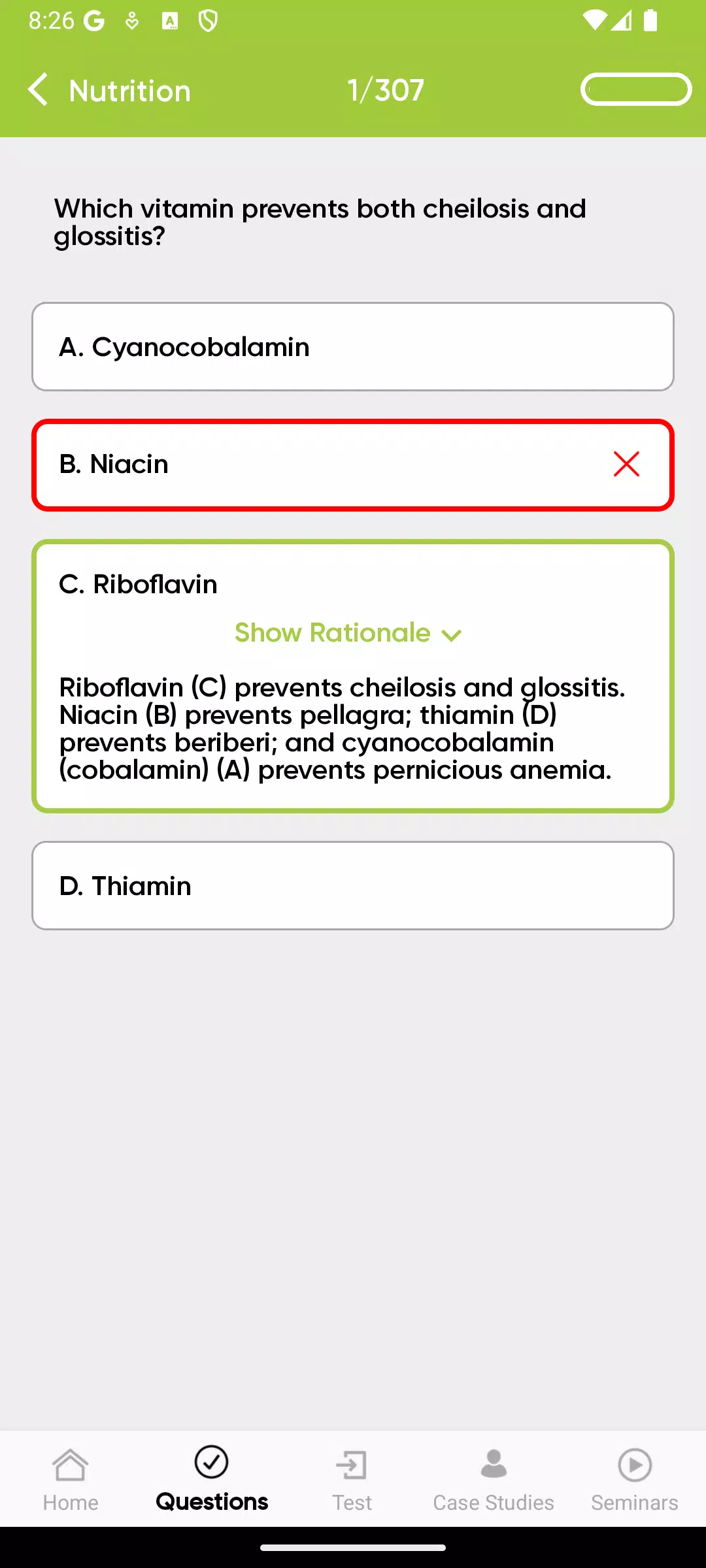
Task: Collapse the Show Rationale section
Action: [x=348, y=633]
